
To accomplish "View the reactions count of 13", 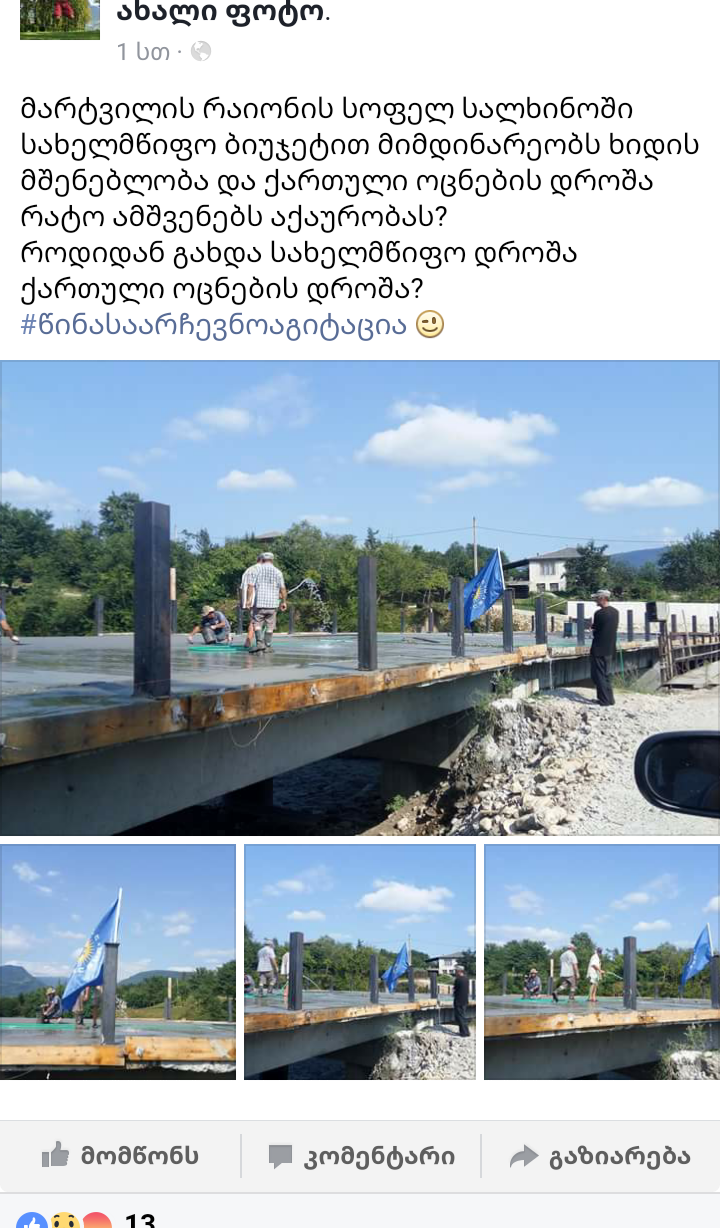I will tap(139, 1220).
